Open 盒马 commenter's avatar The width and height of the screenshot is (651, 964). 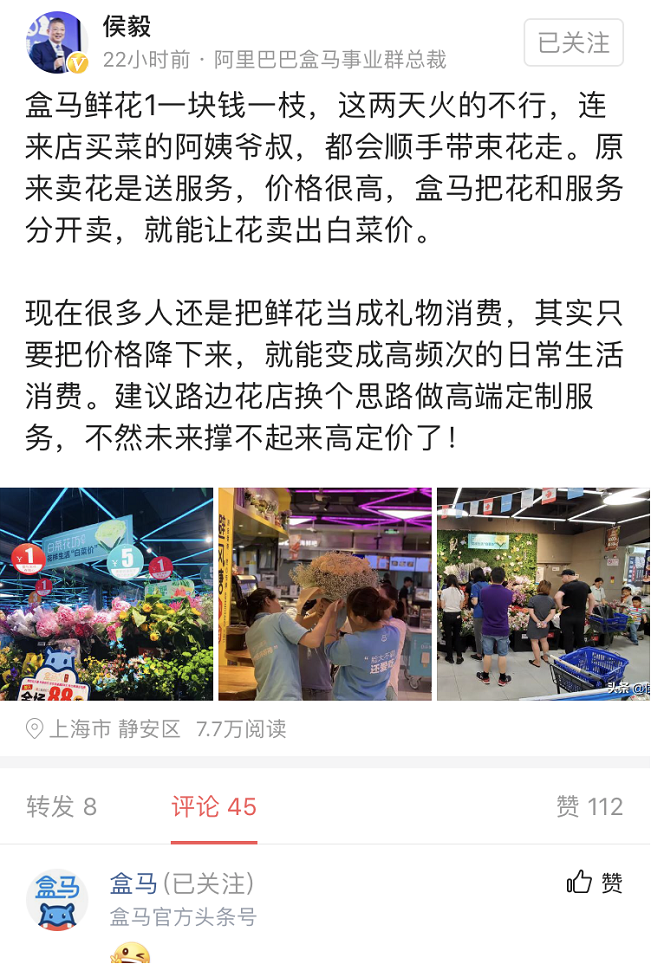[56, 898]
